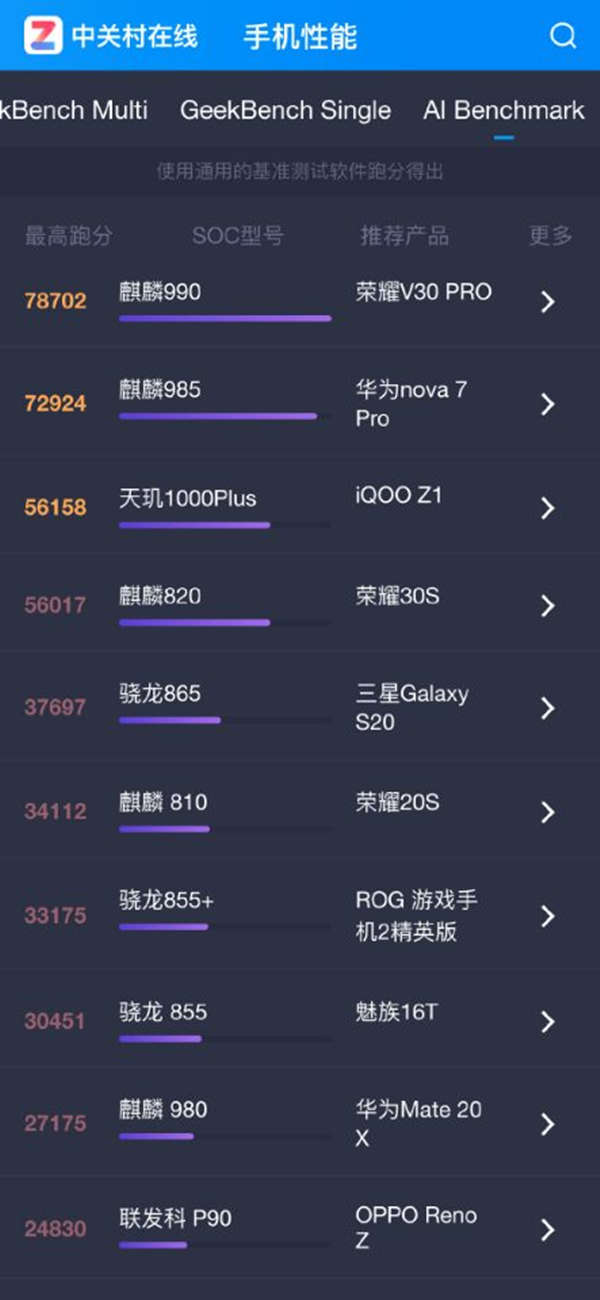Open the 麒麟 810 row

click(300, 811)
